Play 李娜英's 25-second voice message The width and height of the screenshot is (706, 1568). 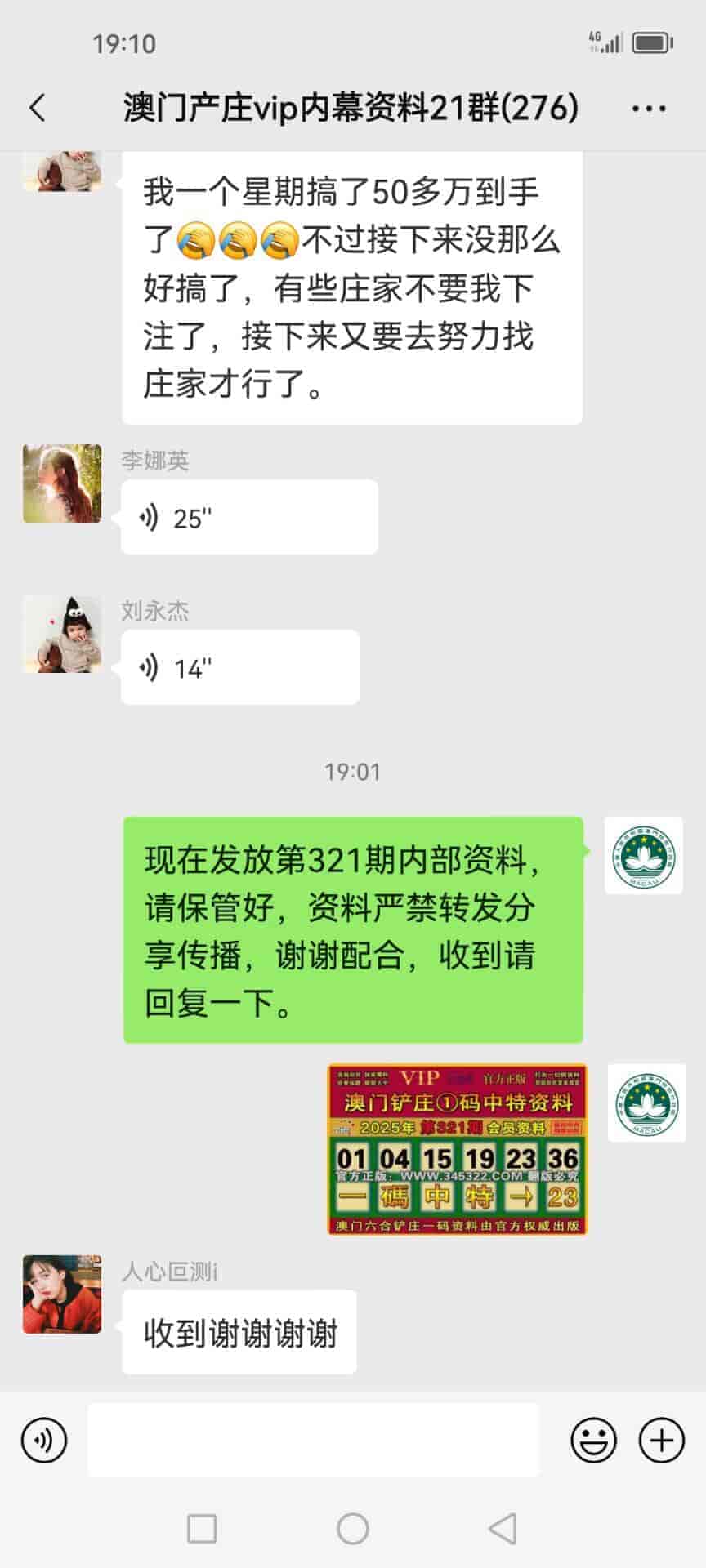pos(248,518)
